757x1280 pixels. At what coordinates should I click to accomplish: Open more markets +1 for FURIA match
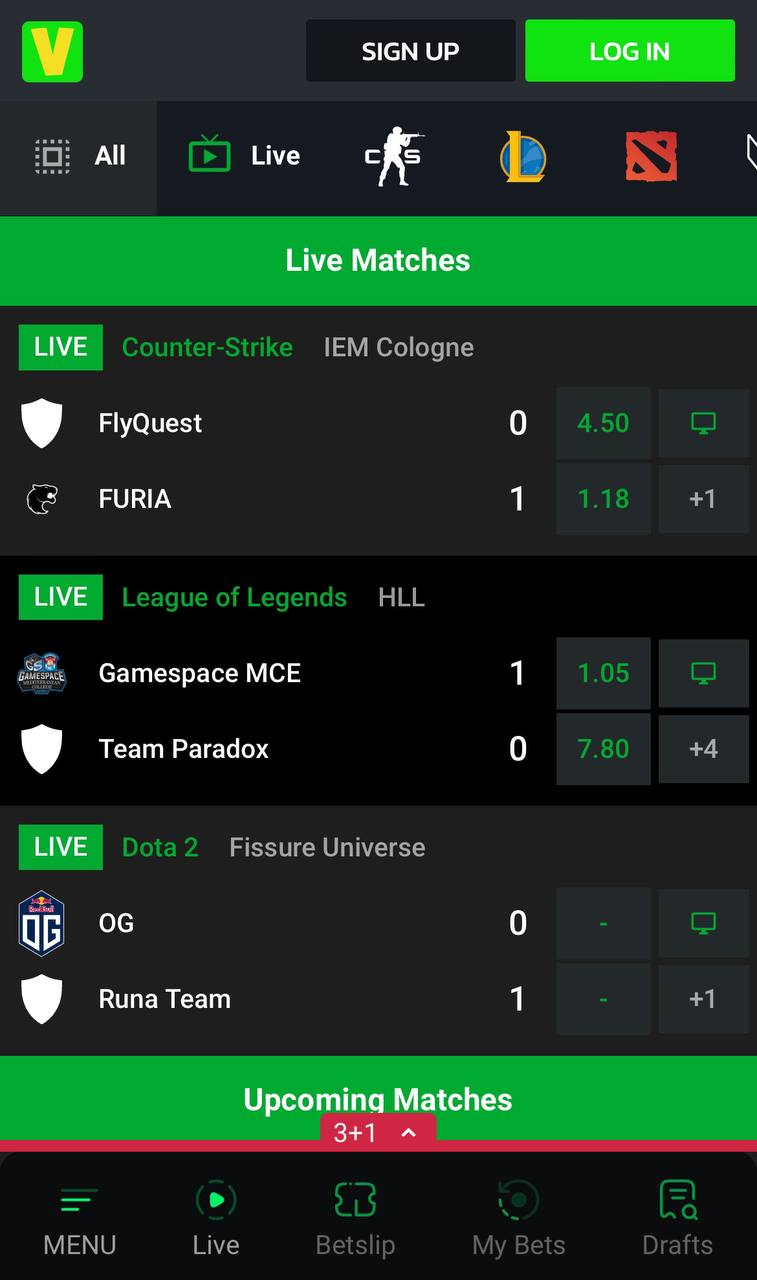pos(703,499)
